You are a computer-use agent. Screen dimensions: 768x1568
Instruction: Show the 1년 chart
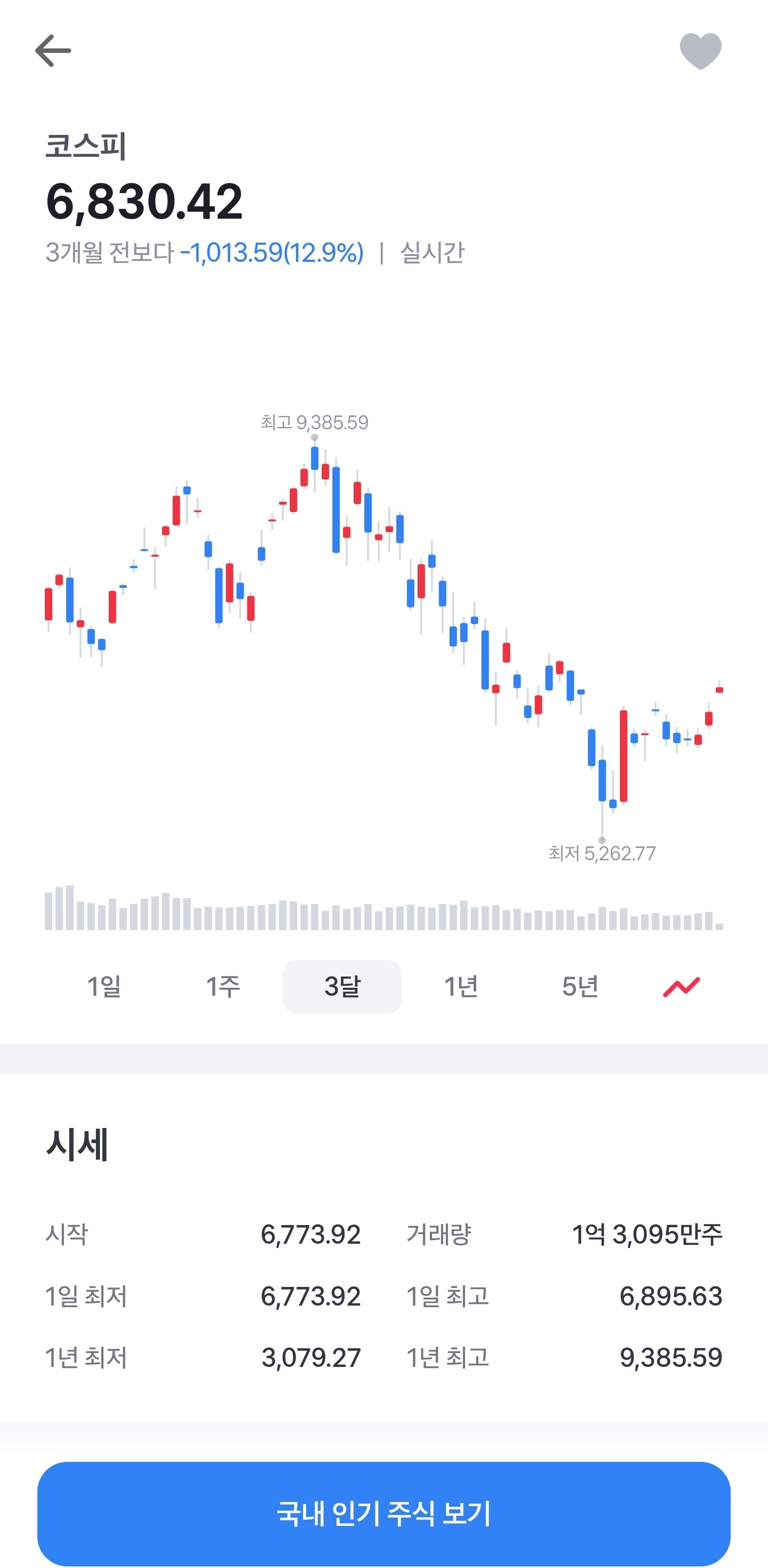click(x=461, y=986)
